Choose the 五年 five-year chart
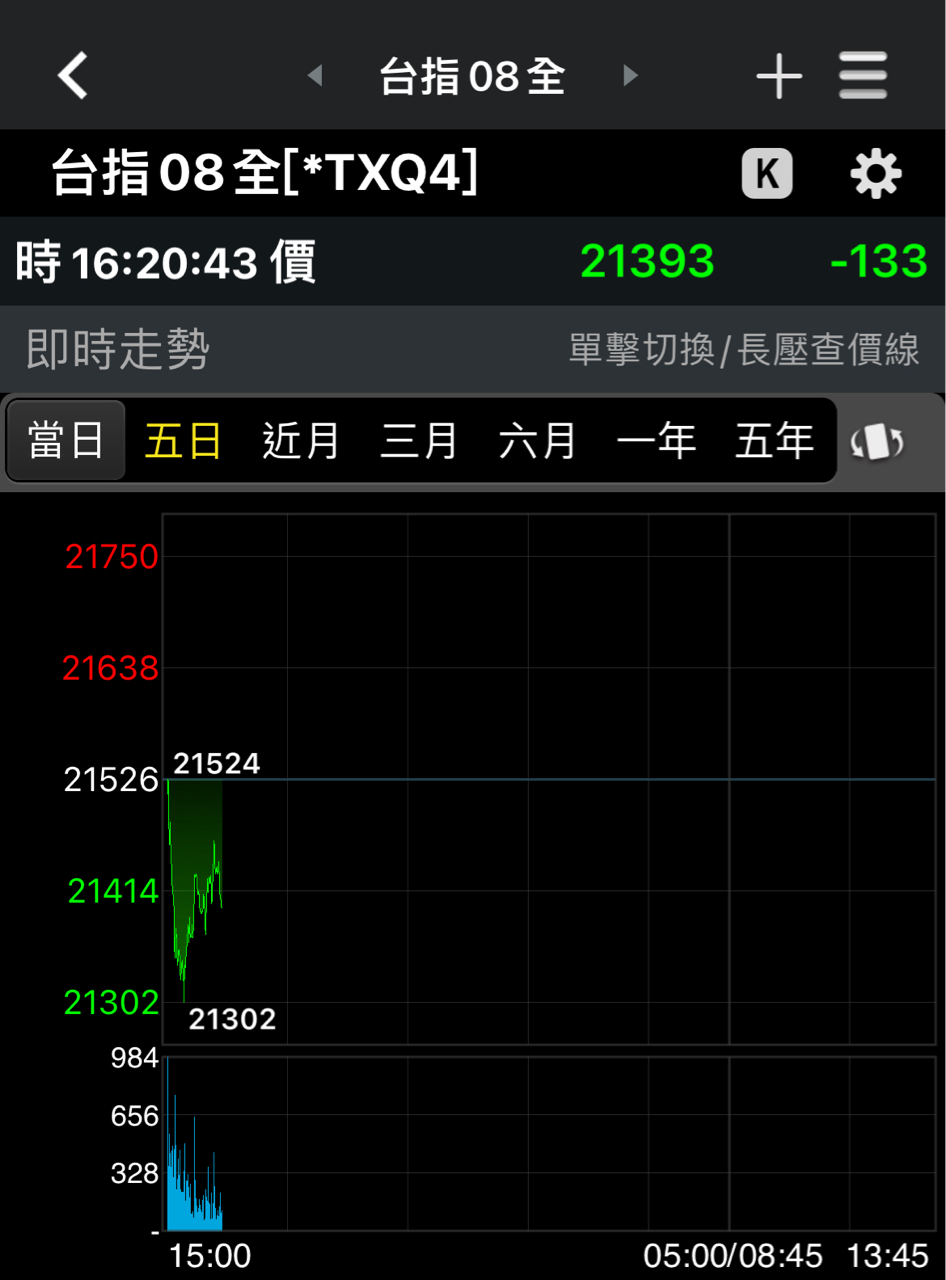 (774, 441)
